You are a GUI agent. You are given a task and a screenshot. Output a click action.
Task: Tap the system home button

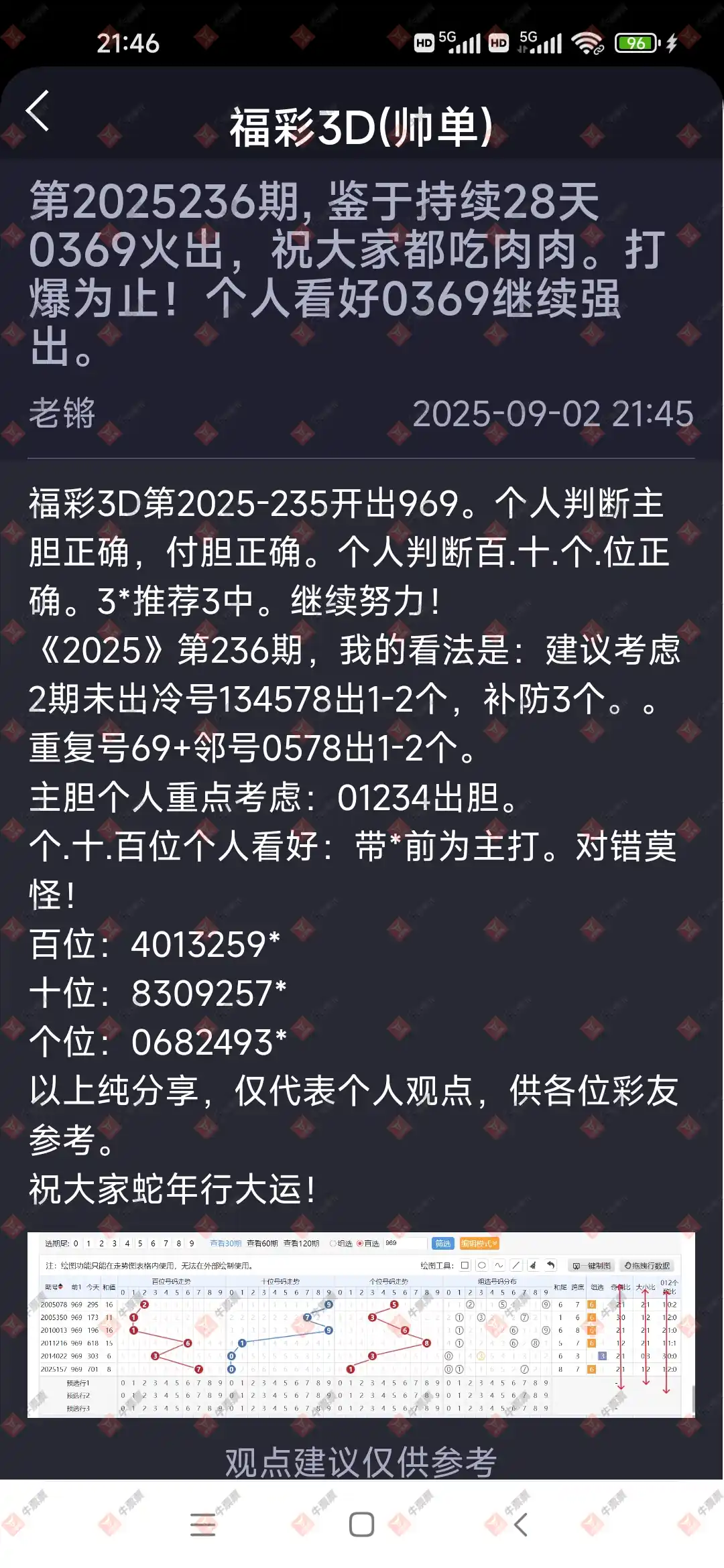pyautogui.click(x=361, y=1524)
